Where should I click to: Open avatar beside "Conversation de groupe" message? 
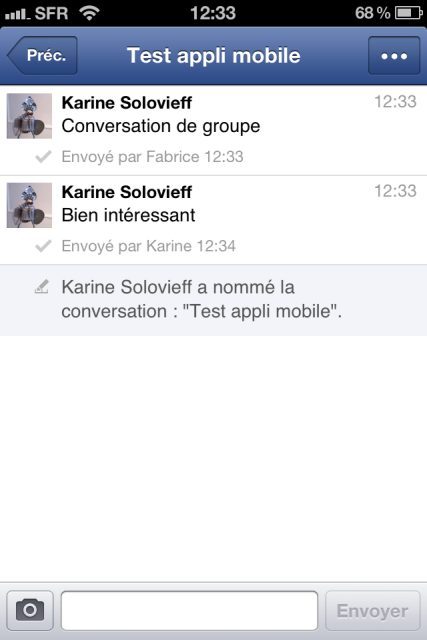coord(29,116)
